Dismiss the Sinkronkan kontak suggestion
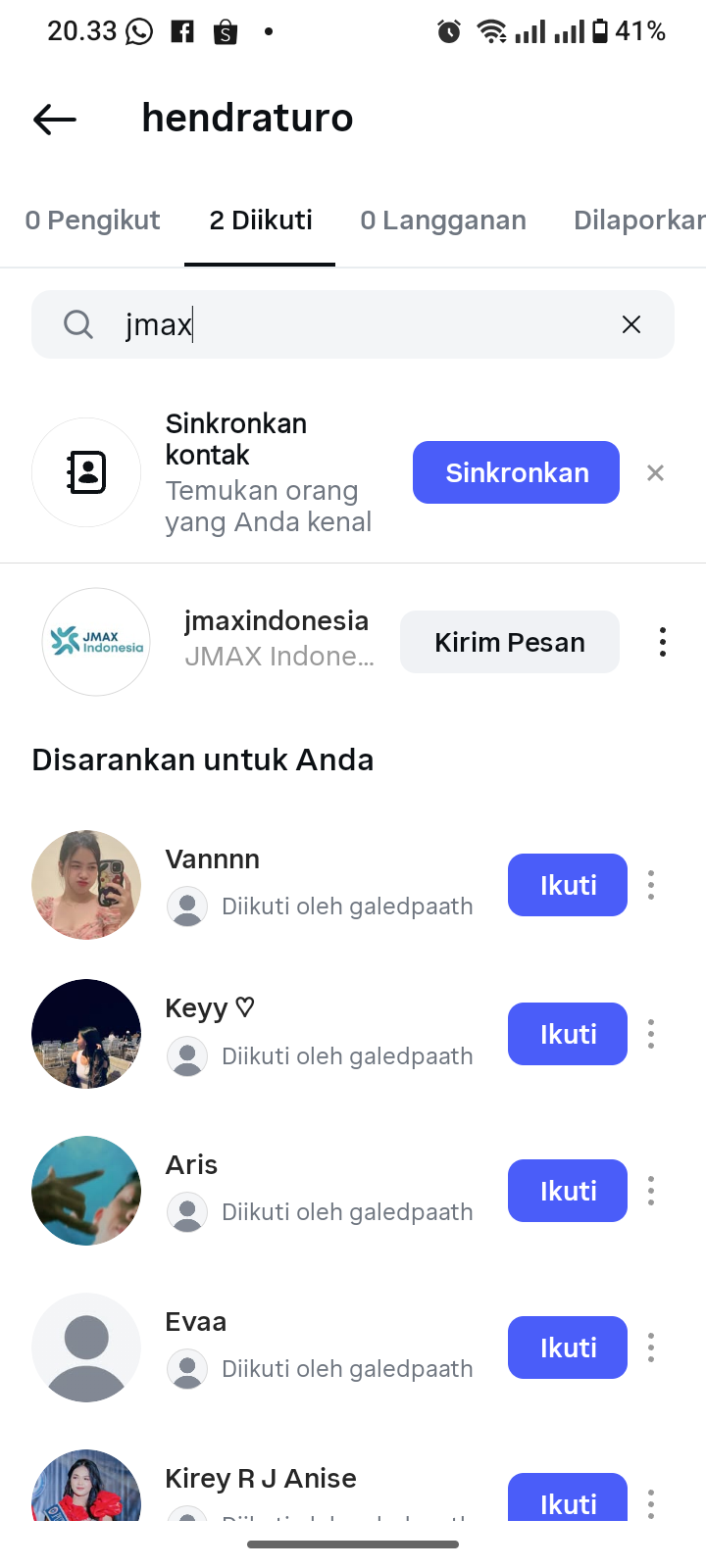 coord(655,473)
